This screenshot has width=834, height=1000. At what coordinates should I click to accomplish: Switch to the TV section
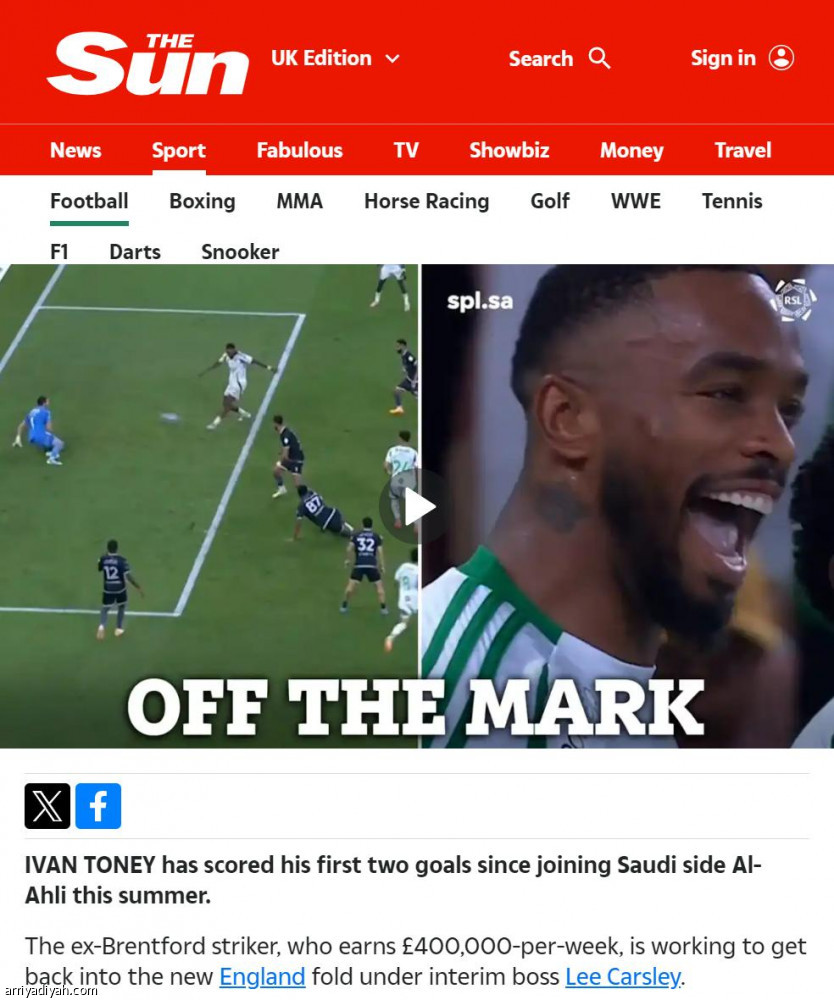point(406,150)
